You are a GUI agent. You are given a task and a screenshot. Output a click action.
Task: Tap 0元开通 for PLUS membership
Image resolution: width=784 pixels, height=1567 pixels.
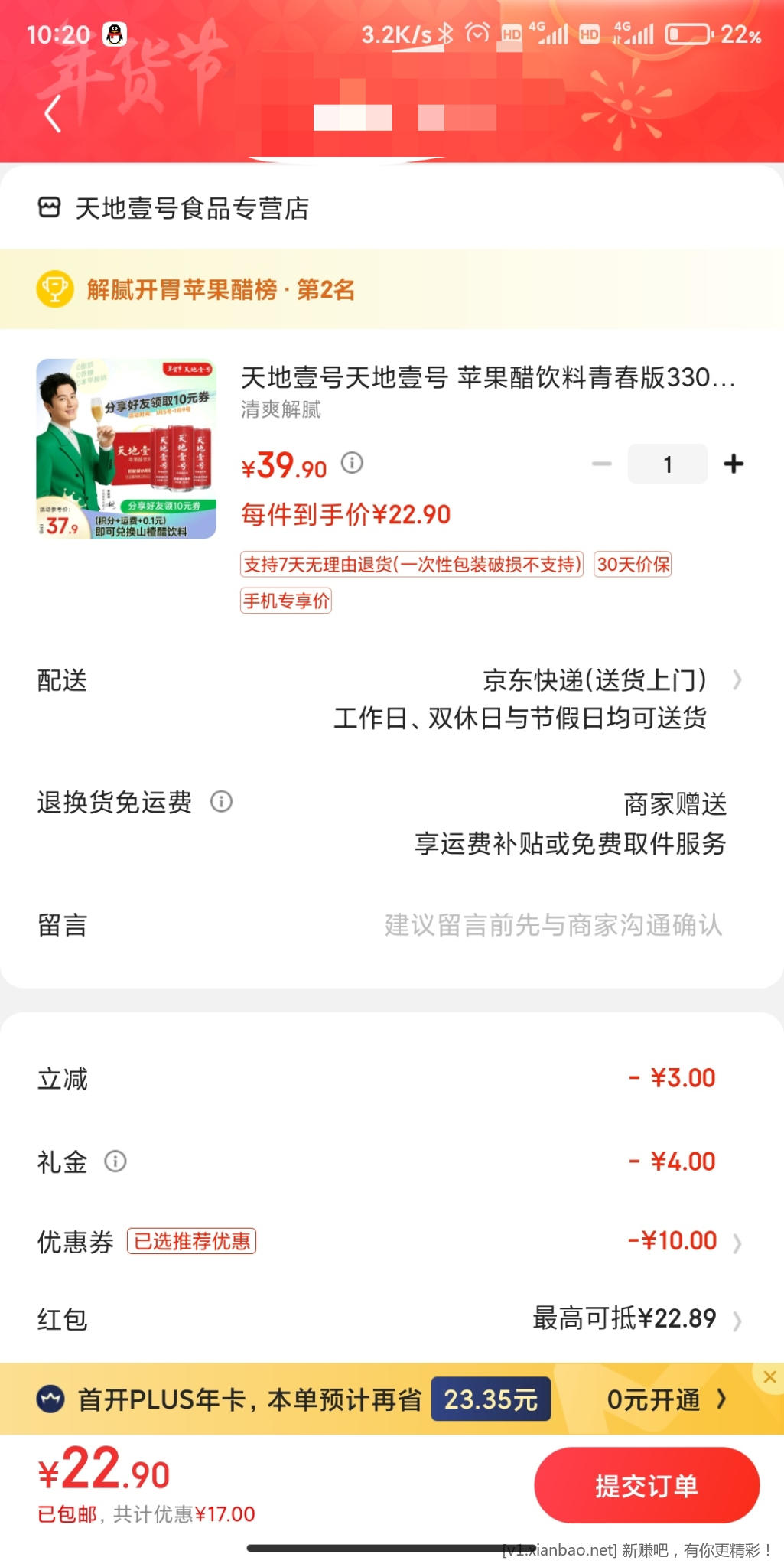(664, 1399)
